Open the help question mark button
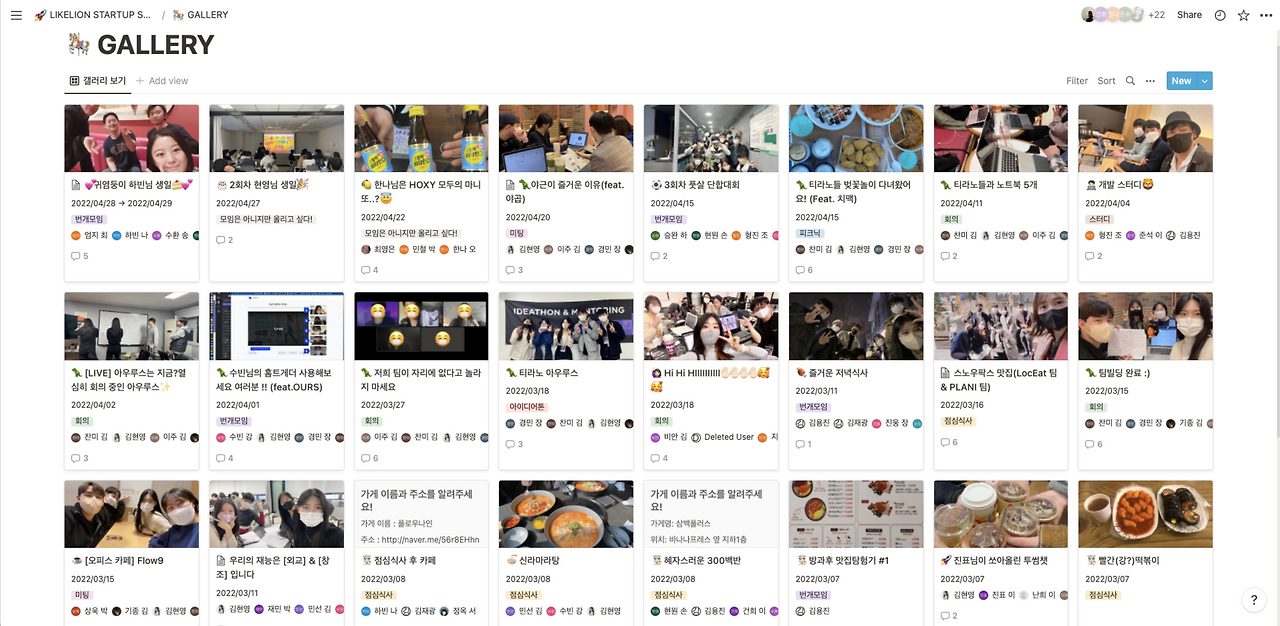 pos(1254,600)
